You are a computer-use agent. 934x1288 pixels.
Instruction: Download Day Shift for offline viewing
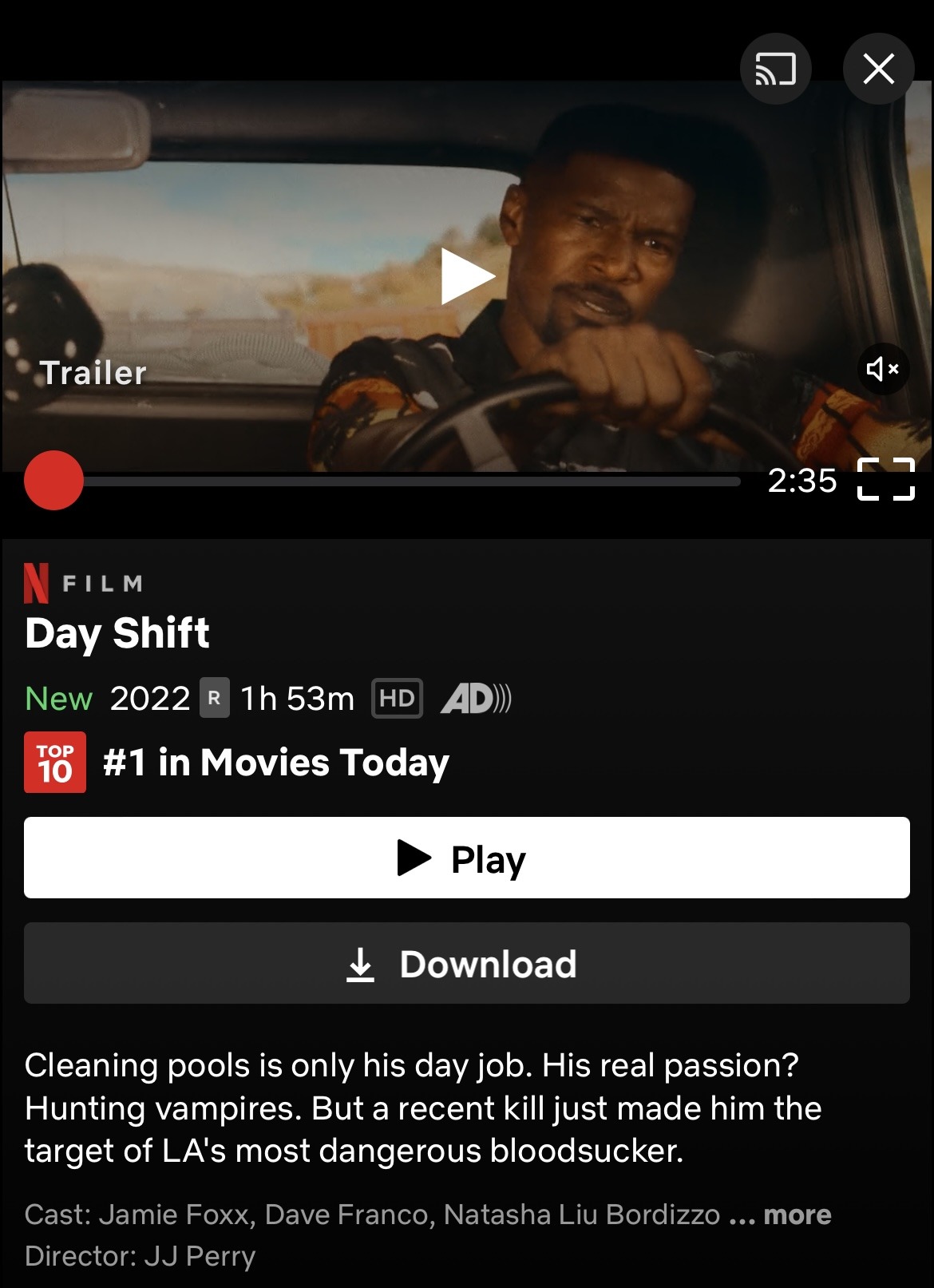(x=466, y=963)
